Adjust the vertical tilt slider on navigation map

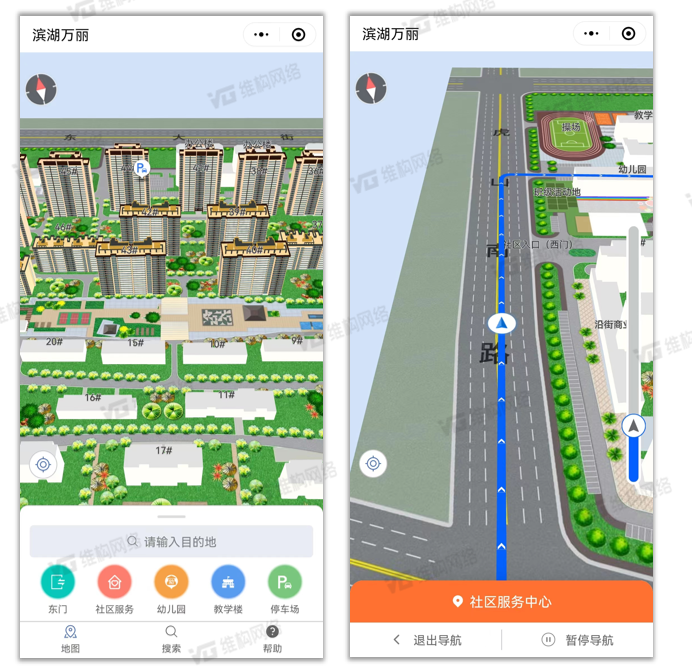point(634,427)
